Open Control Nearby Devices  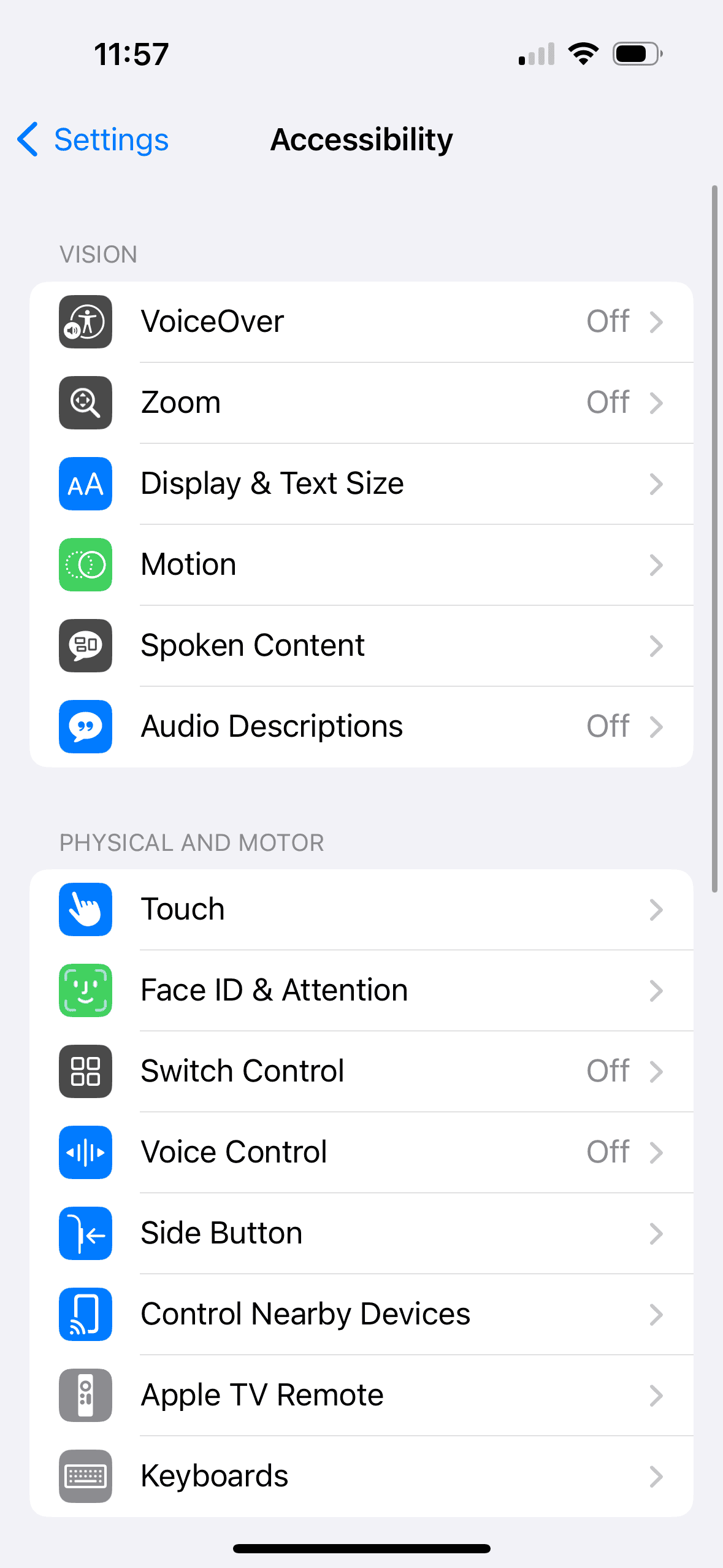pyautogui.click(x=361, y=1314)
